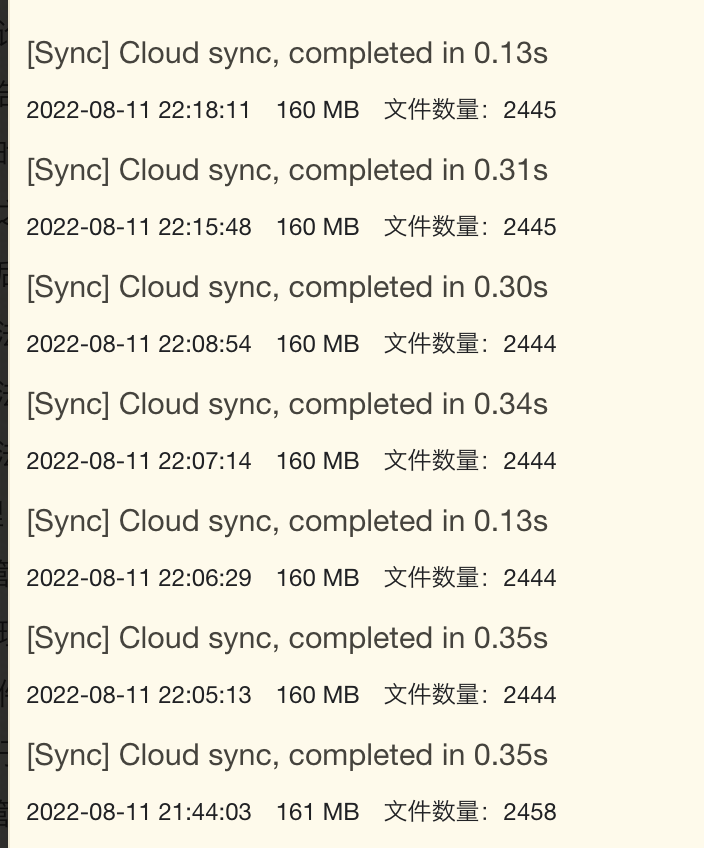
Task: Open the 22:07:14 cloud sync entry
Action: [x=287, y=404]
